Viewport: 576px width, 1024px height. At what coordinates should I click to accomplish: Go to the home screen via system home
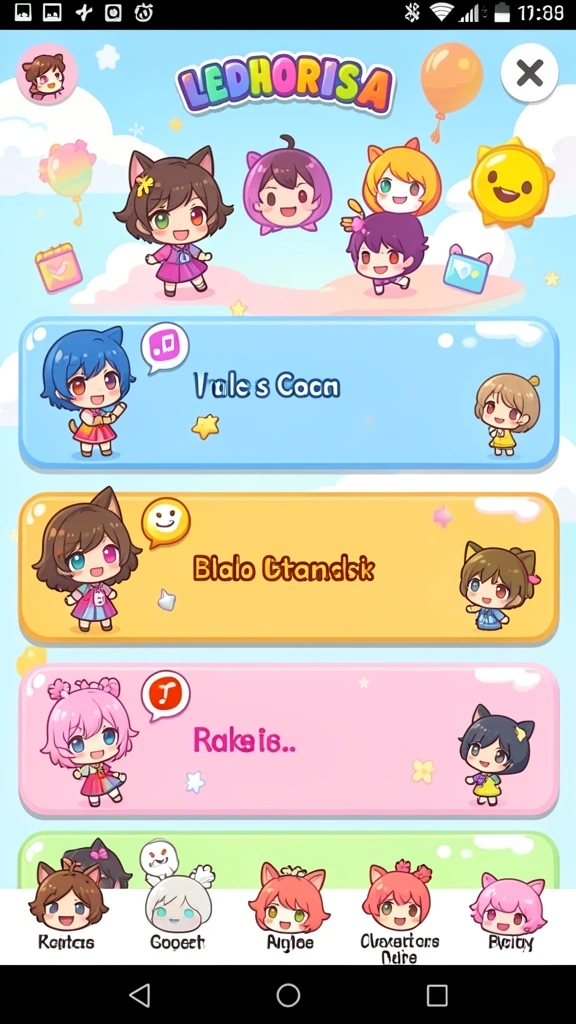click(x=288, y=995)
